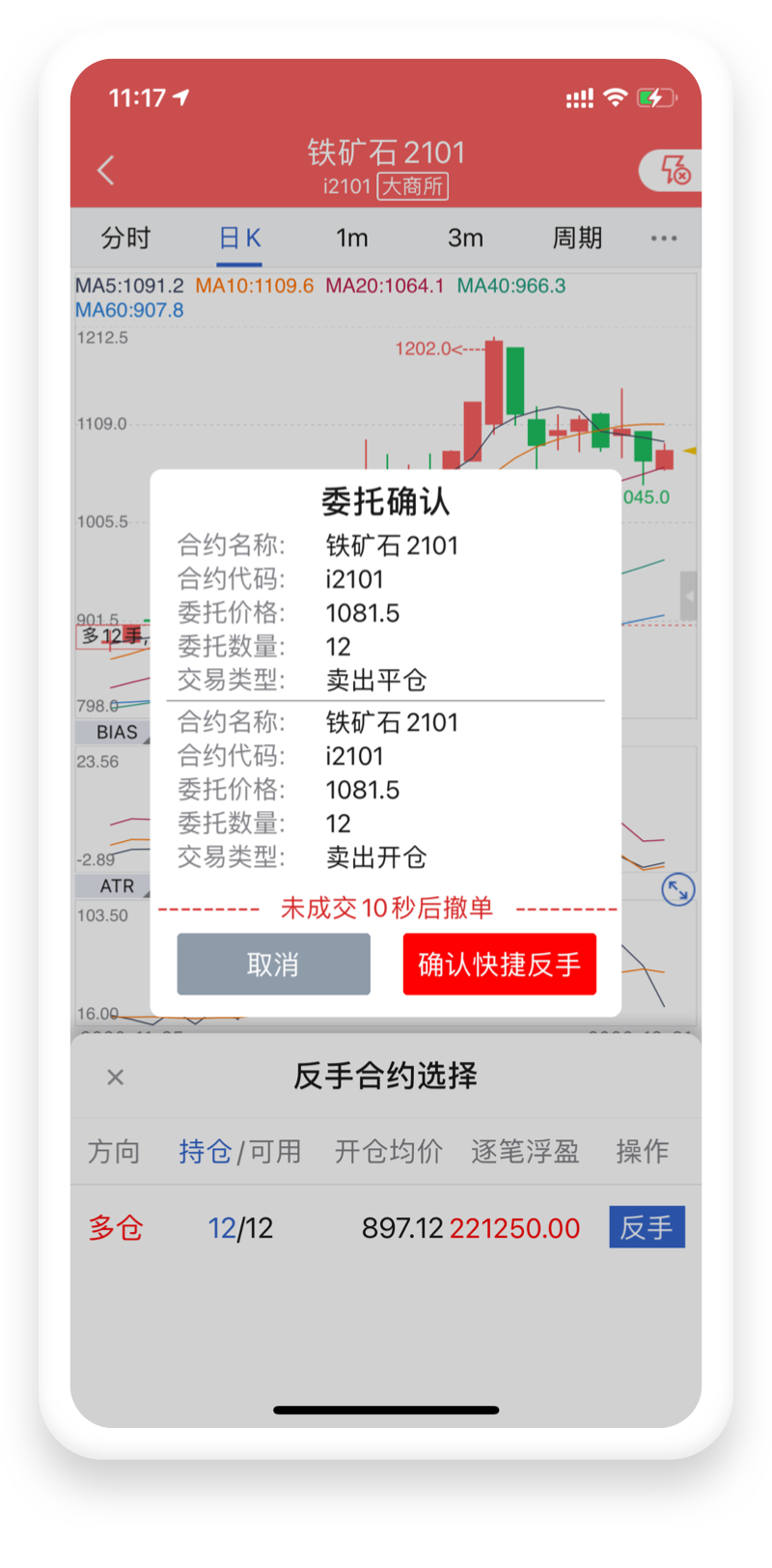Cancel the order confirmation dialog
This screenshot has width=772, height=1568.
point(273,964)
